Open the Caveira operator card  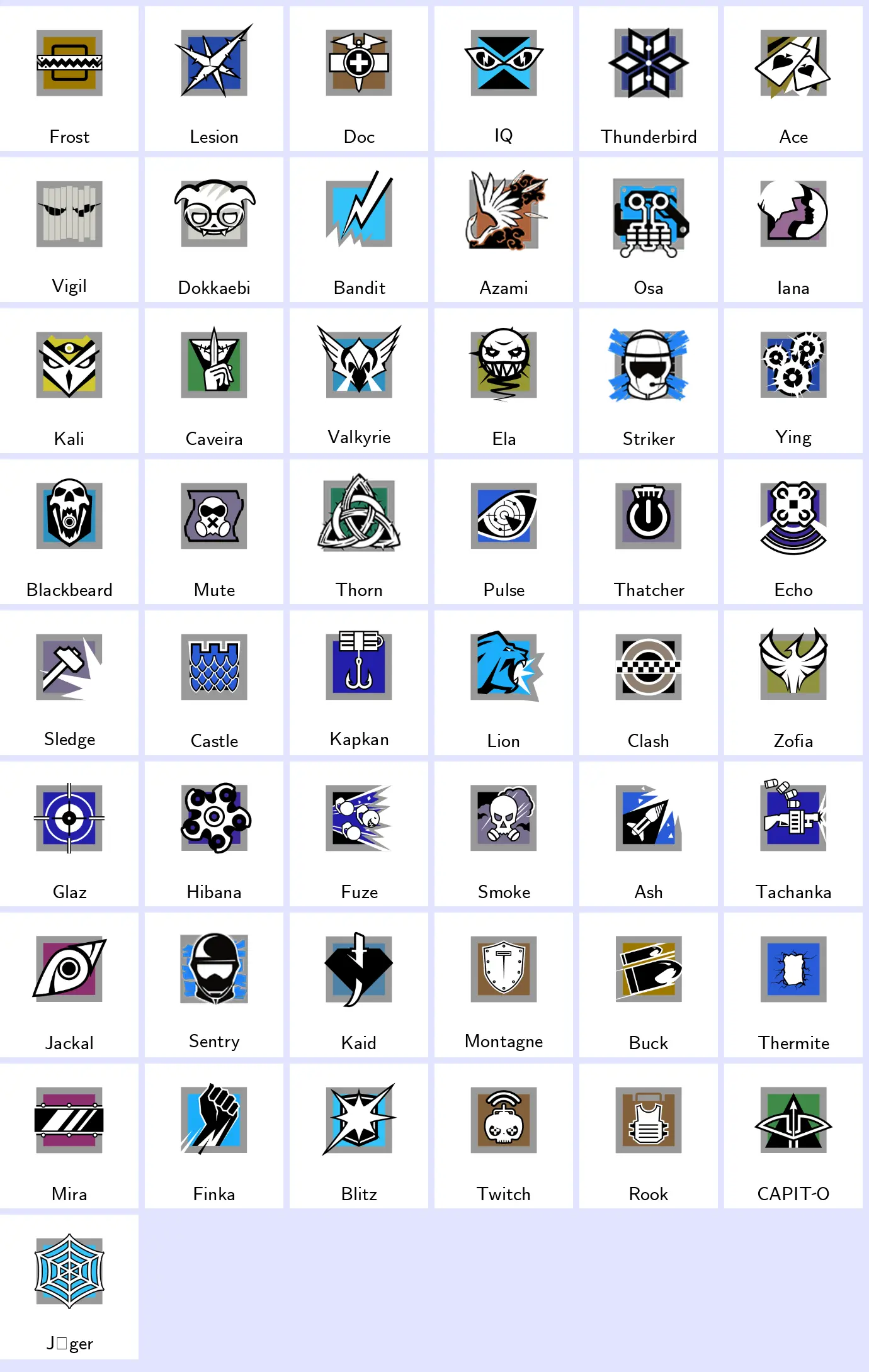[x=214, y=381]
